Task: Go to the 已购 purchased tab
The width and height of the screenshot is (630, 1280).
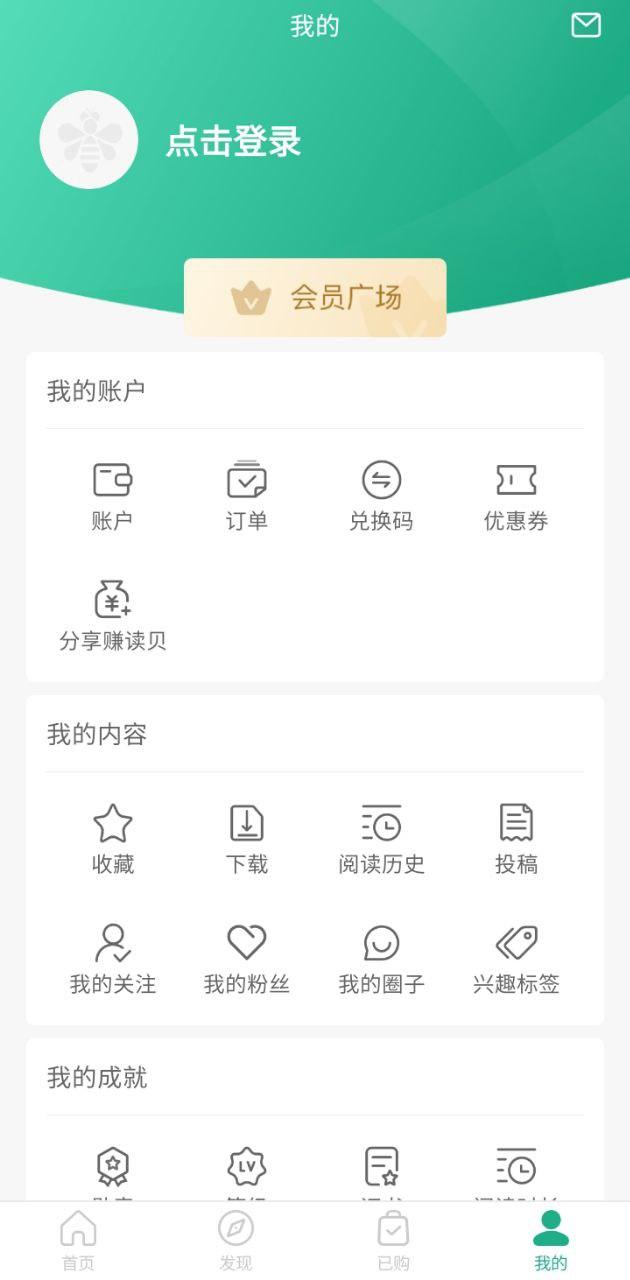Action: point(393,1241)
